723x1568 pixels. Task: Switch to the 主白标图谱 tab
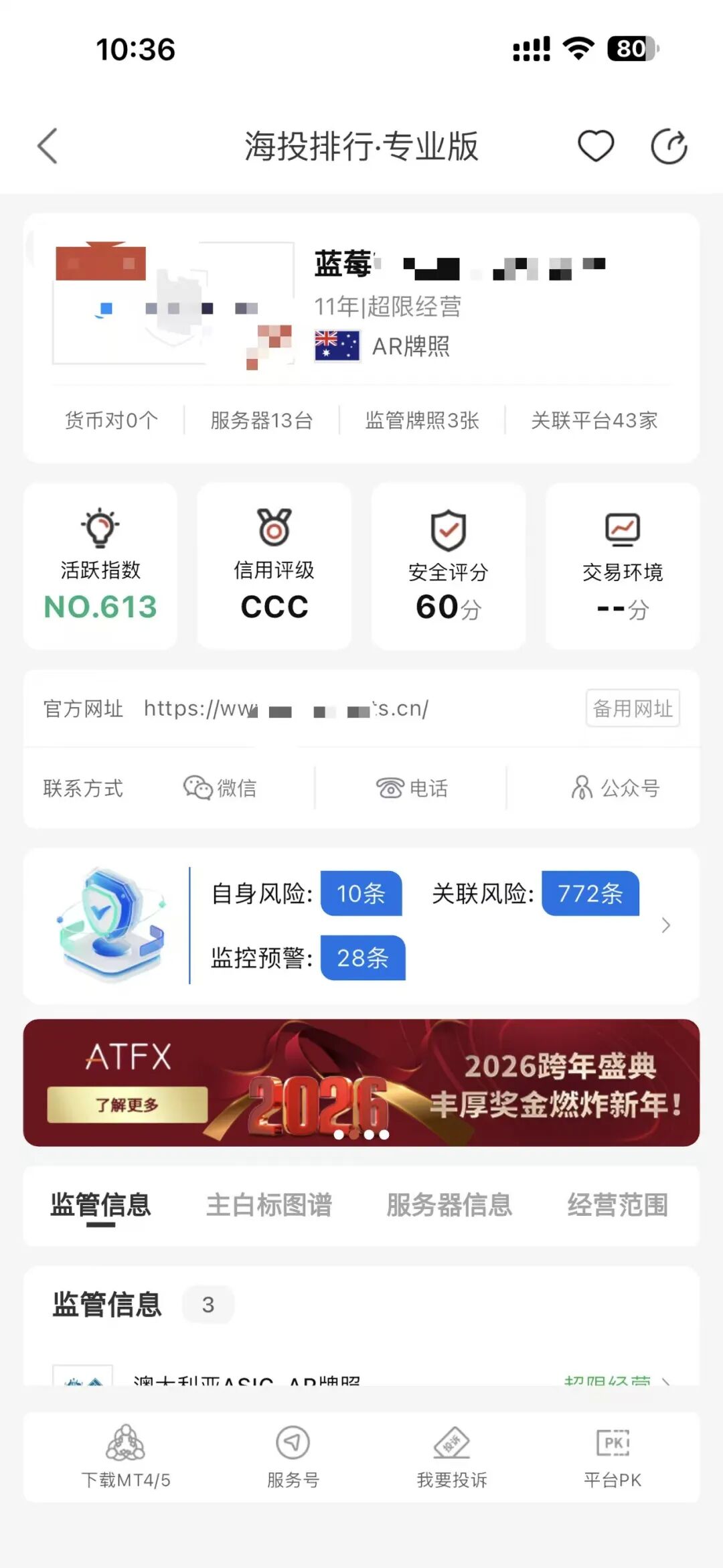pos(270,1204)
